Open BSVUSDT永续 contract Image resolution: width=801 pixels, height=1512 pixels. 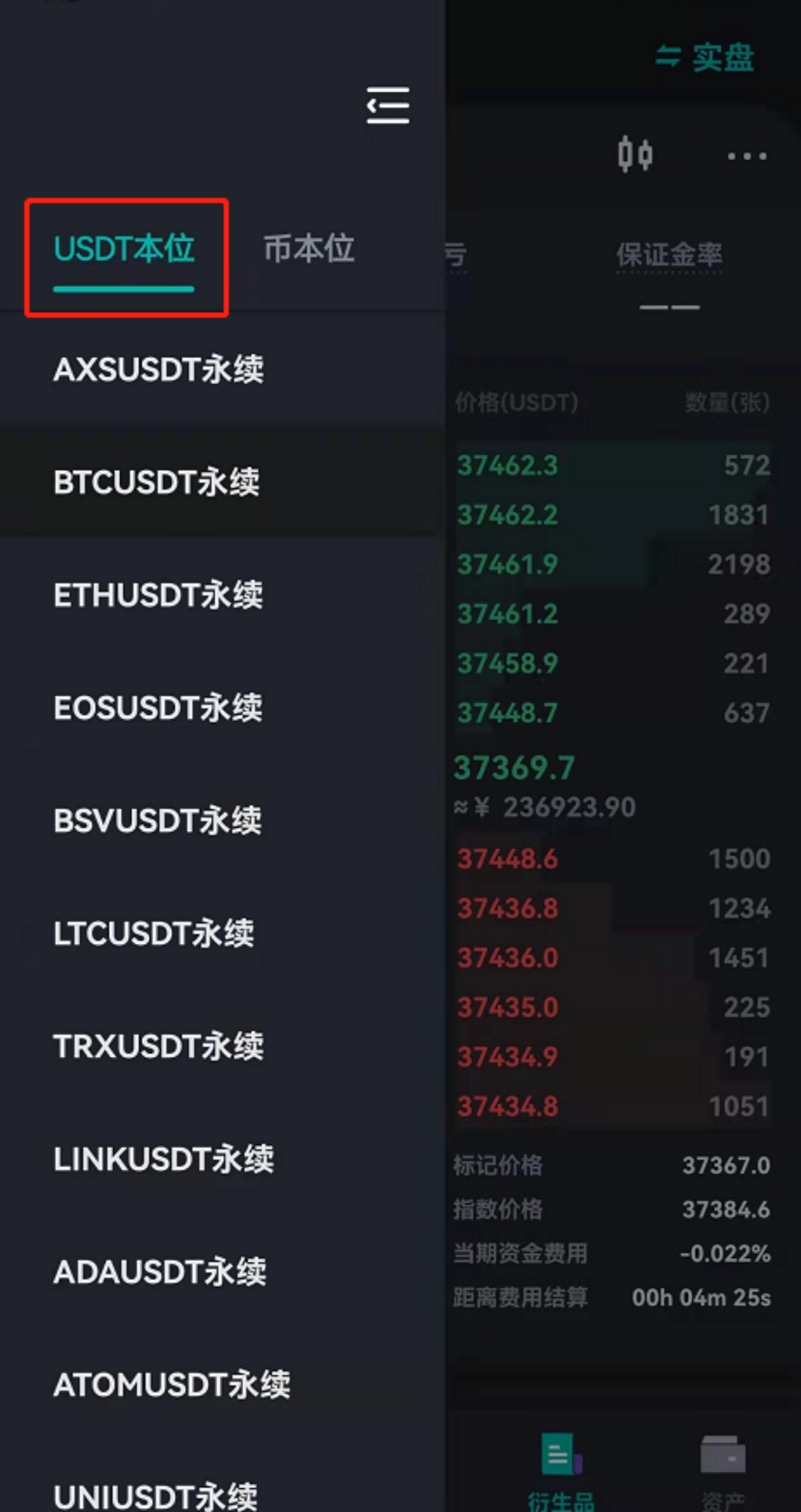(x=223, y=820)
